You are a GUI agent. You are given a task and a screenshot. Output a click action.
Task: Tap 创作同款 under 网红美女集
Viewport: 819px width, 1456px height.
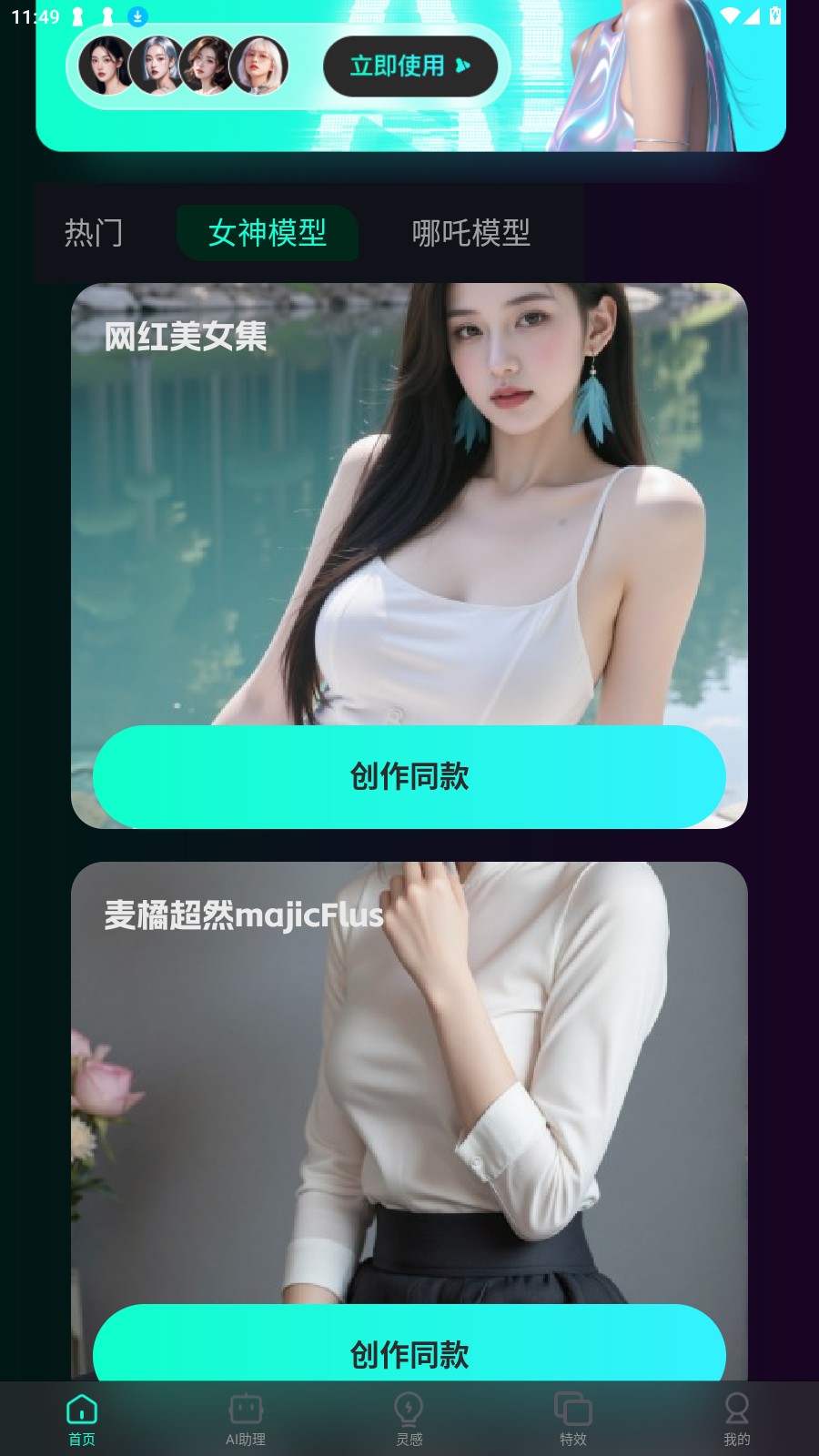(409, 776)
